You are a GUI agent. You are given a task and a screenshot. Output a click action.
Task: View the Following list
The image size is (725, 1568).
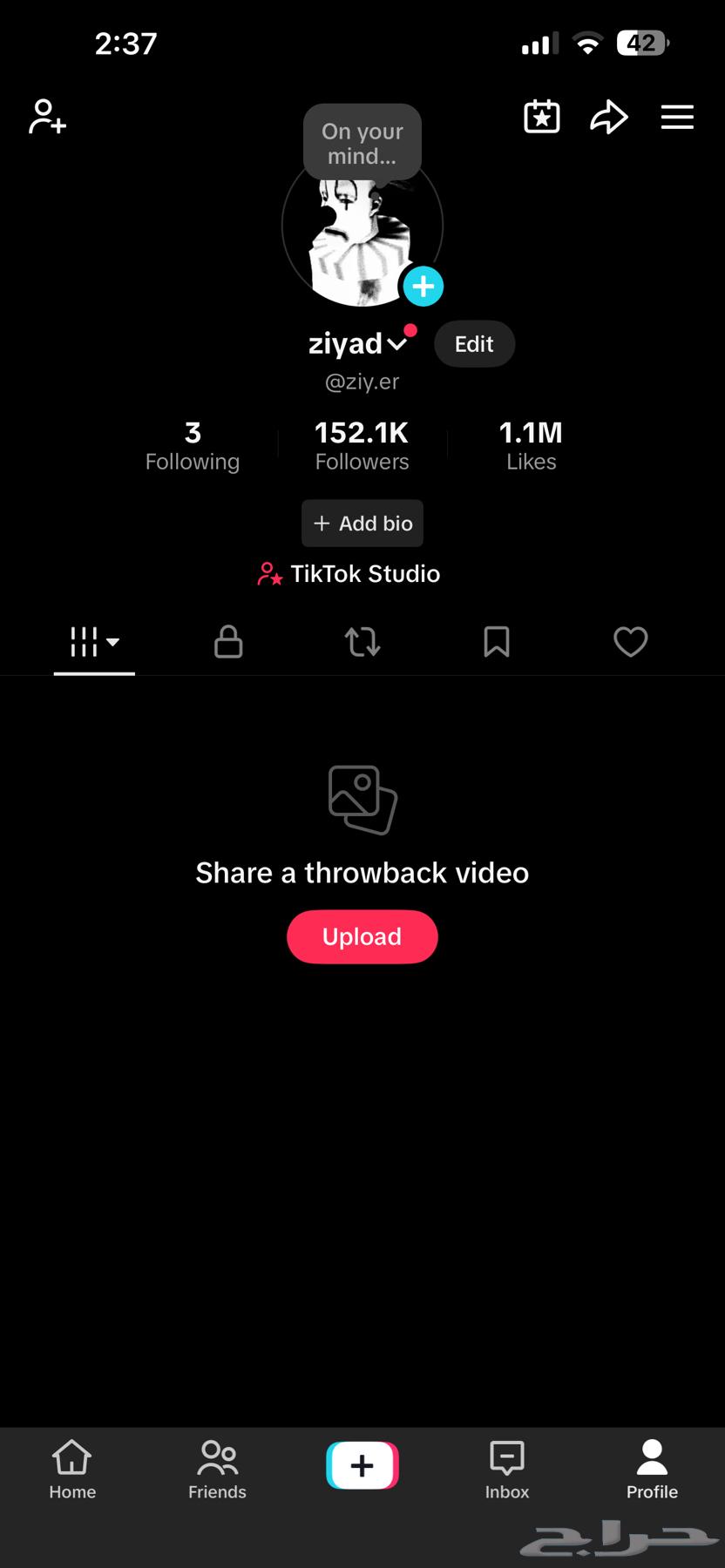pyautogui.click(x=193, y=445)
